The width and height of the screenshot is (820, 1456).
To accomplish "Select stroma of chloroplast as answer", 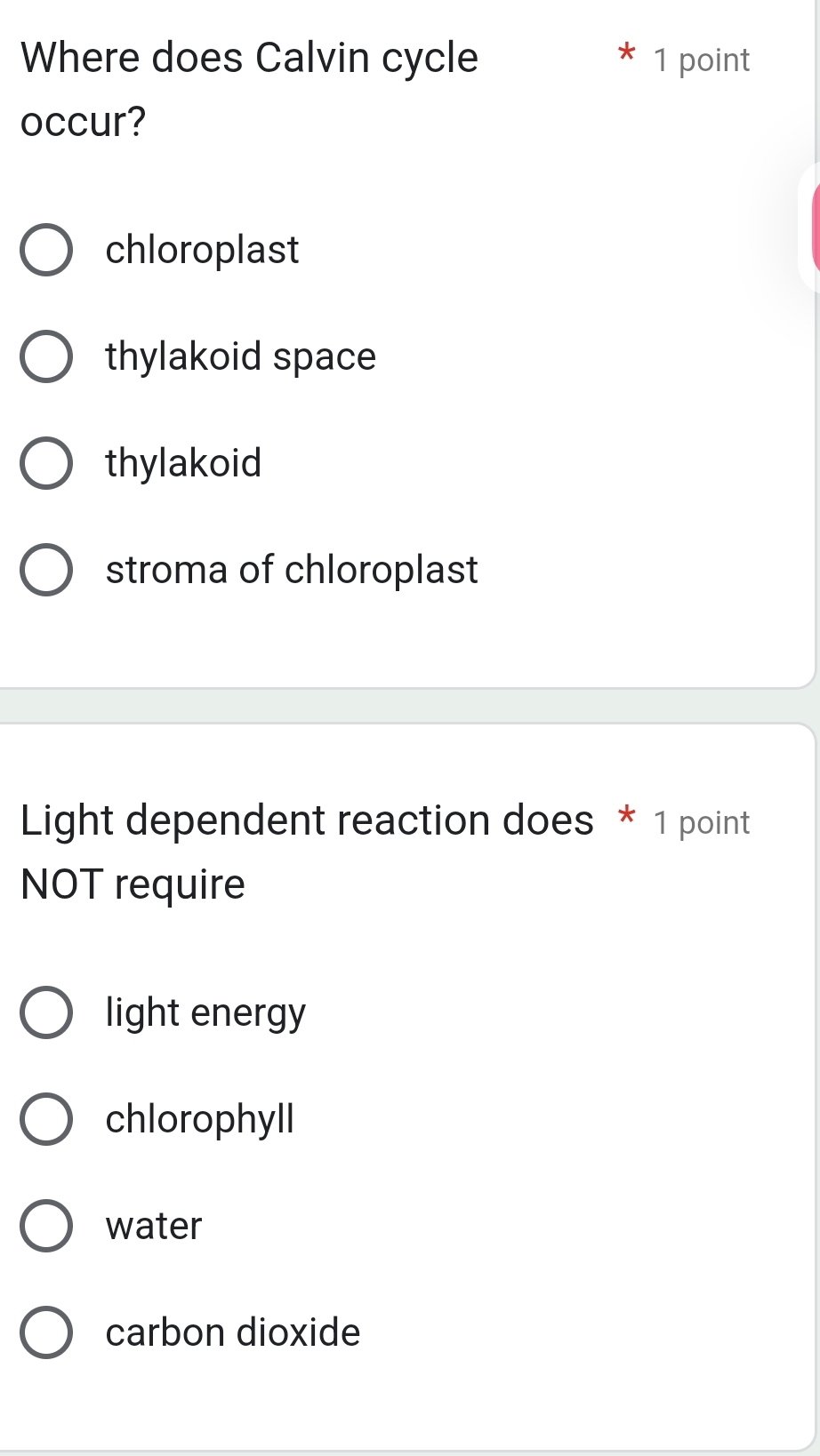I will click(x=46, y=570).
